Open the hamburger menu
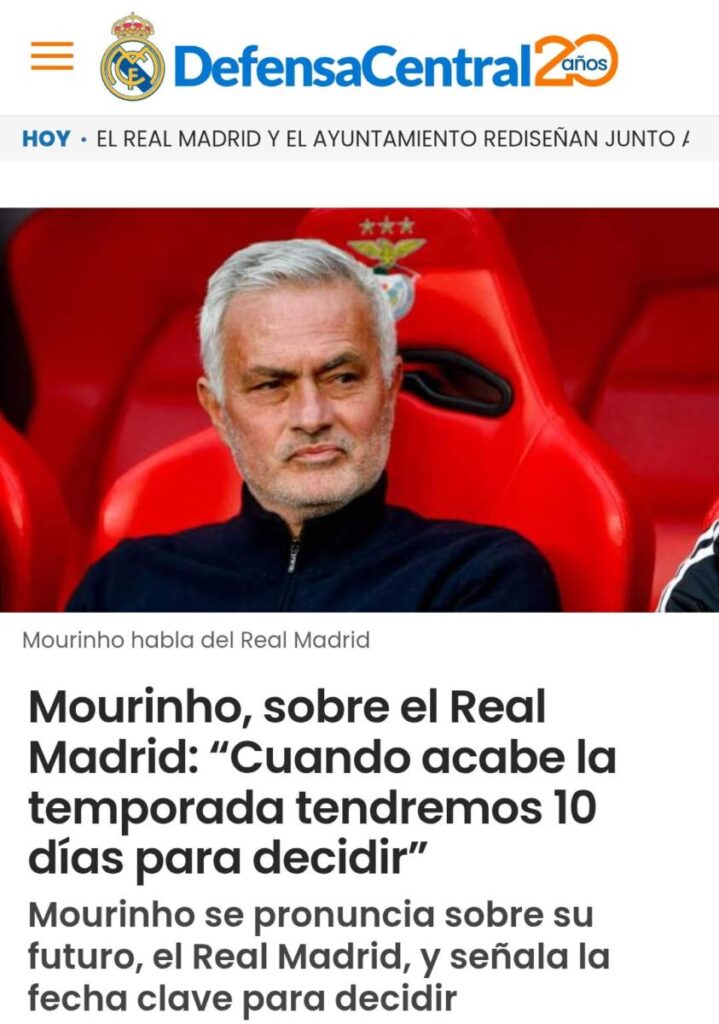 (x=52, y=56)
